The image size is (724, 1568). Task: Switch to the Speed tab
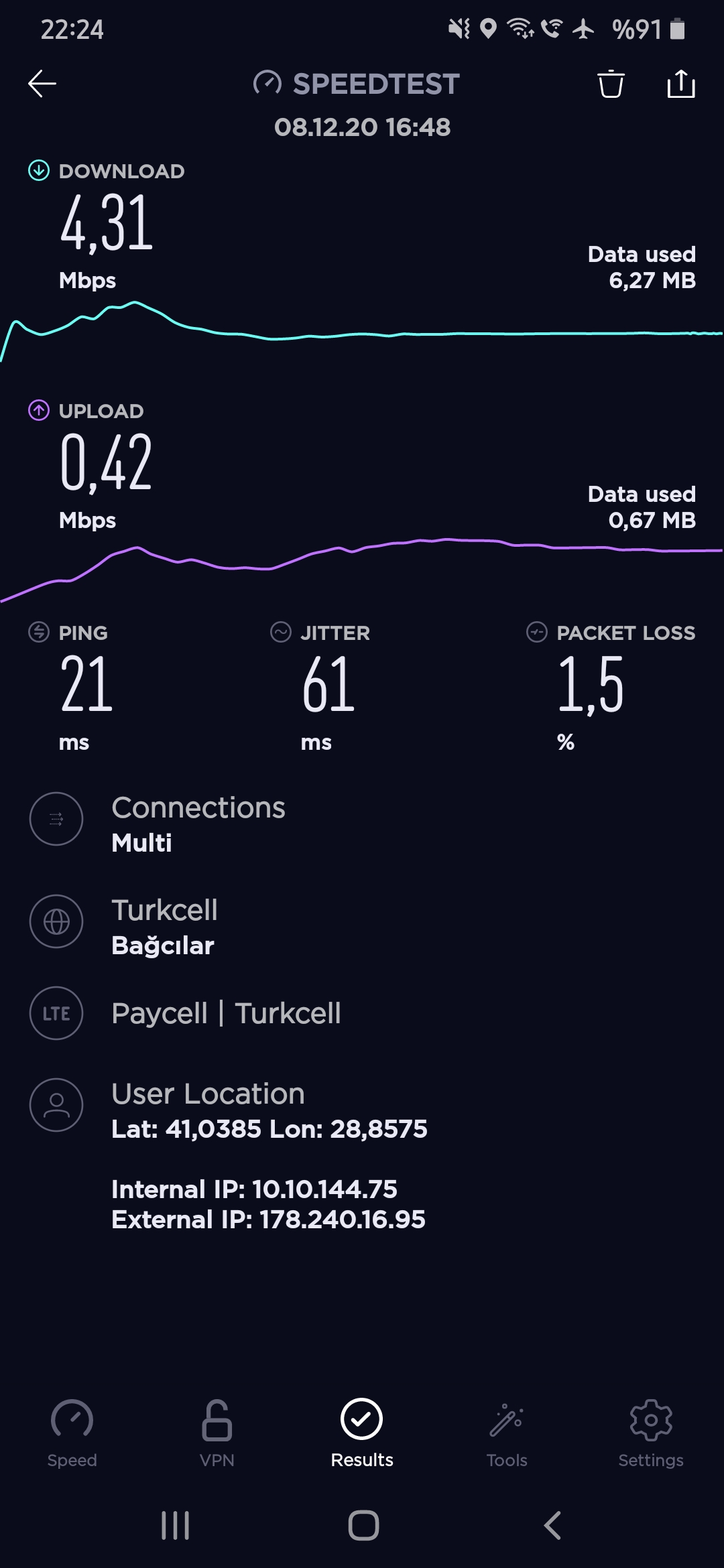72,1434
